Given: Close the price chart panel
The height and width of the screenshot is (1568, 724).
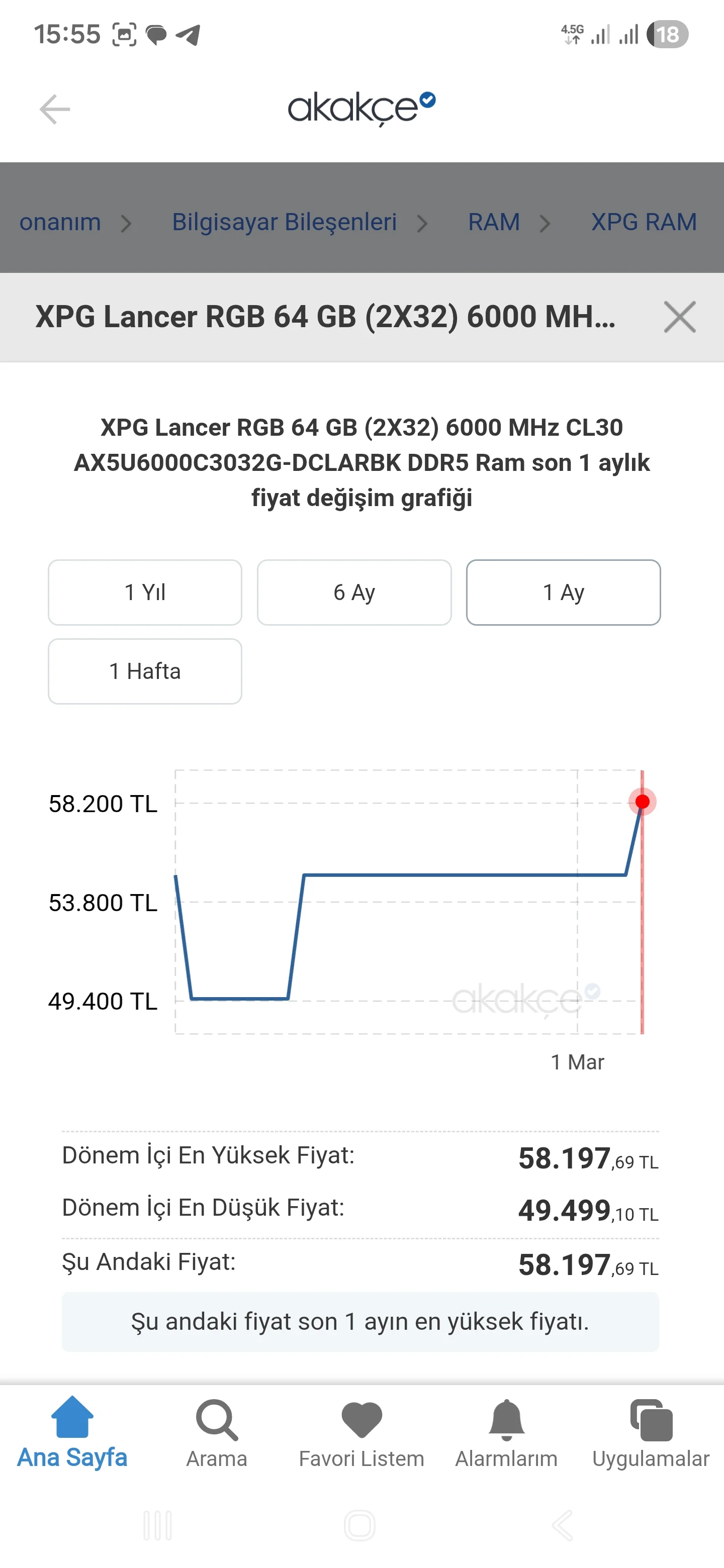Looking at the screenshot, I should tap(680, 317).
